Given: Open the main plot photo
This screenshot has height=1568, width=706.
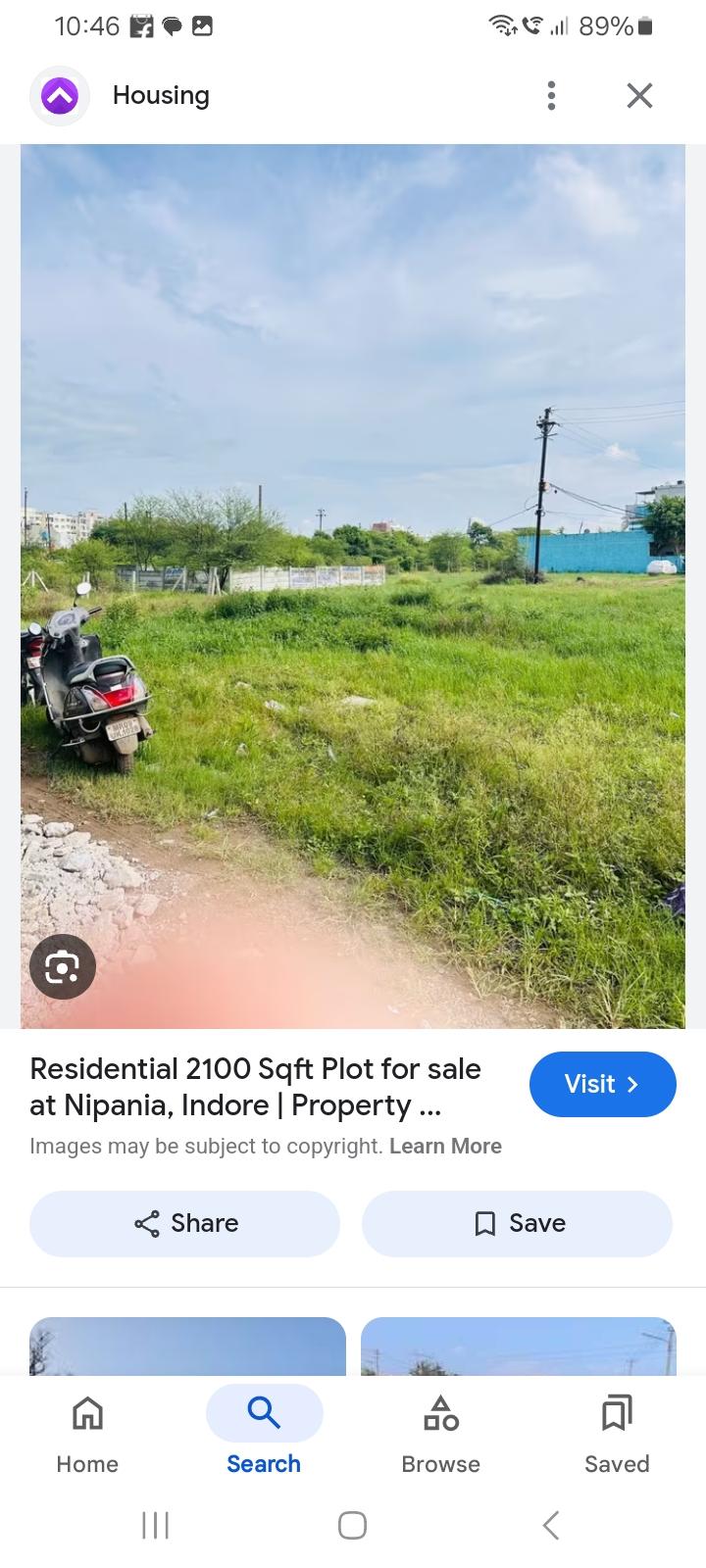Looking at the screenshot, I should tap(353, 586).
